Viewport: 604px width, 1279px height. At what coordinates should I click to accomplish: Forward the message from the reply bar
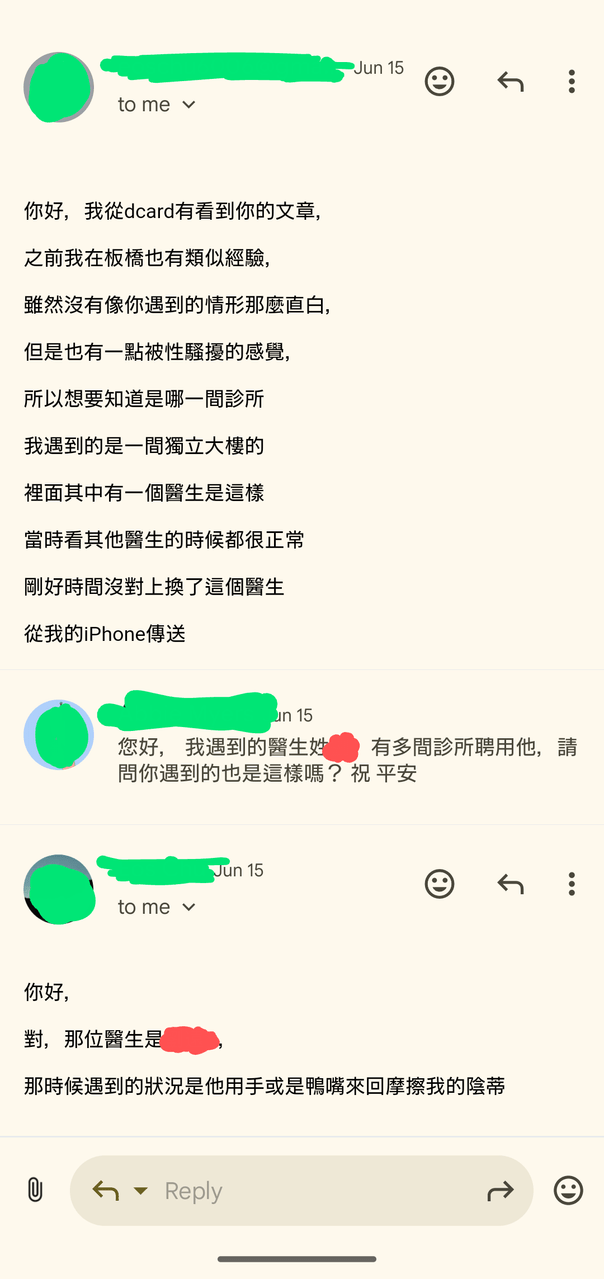[500, 1190]
